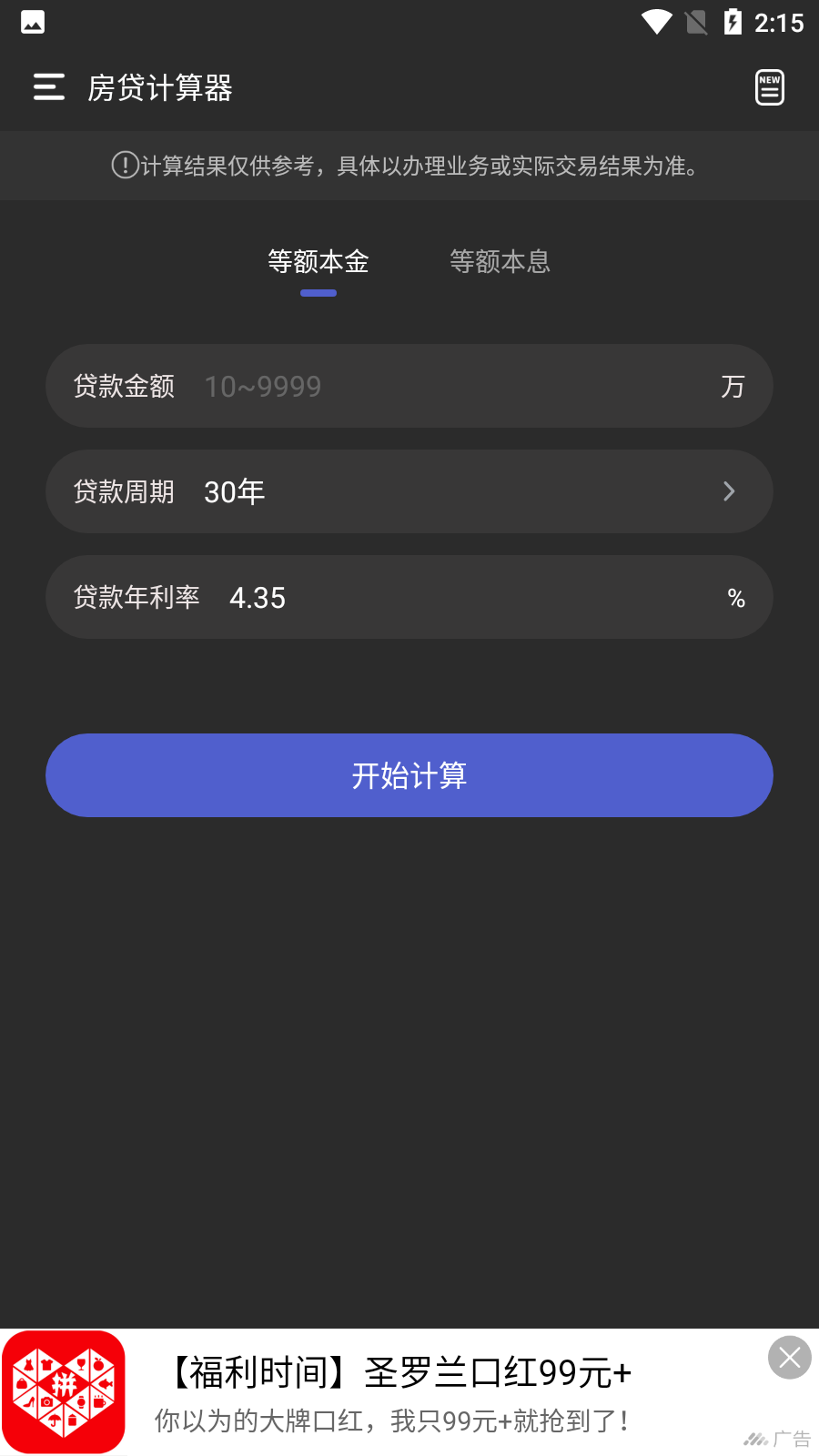The height and width of the screenshot is (1456, 819).
Task: Click the Wi-Fi icon in status bar
Action: point(653,22)
